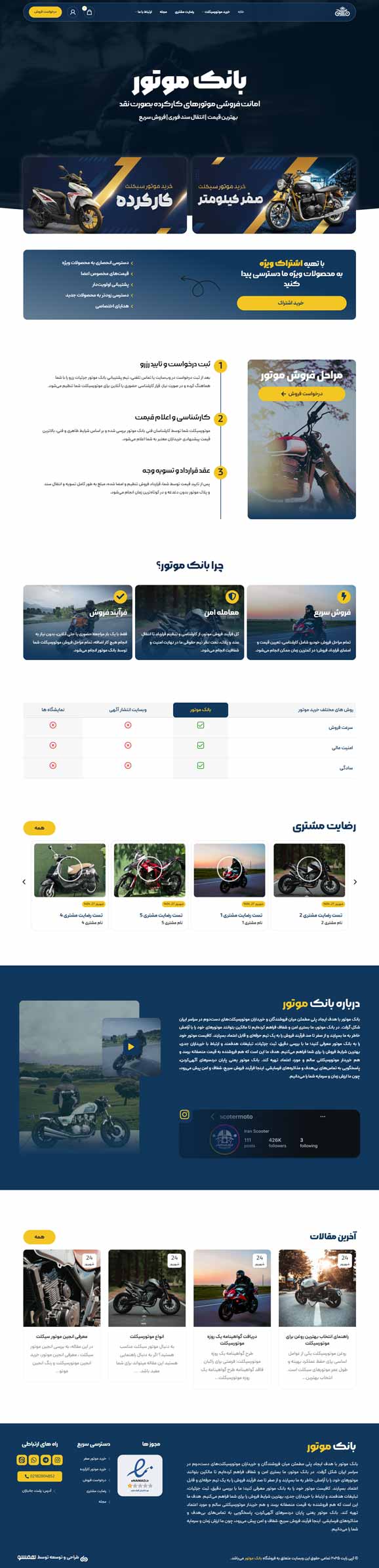Open the eNAMAD trust badge

(x=140, y=1476)
